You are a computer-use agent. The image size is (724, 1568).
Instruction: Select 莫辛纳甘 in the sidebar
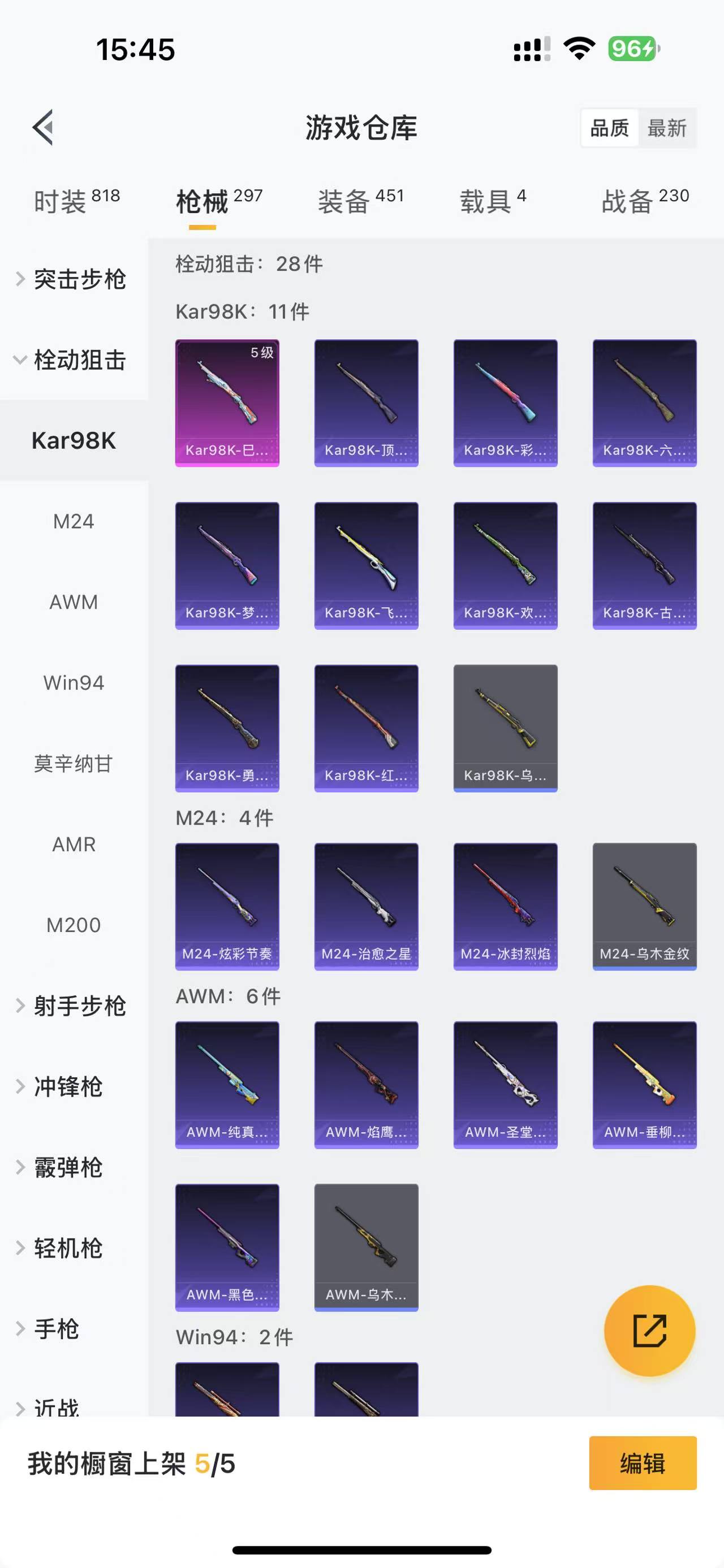click(x=74, y=763)
